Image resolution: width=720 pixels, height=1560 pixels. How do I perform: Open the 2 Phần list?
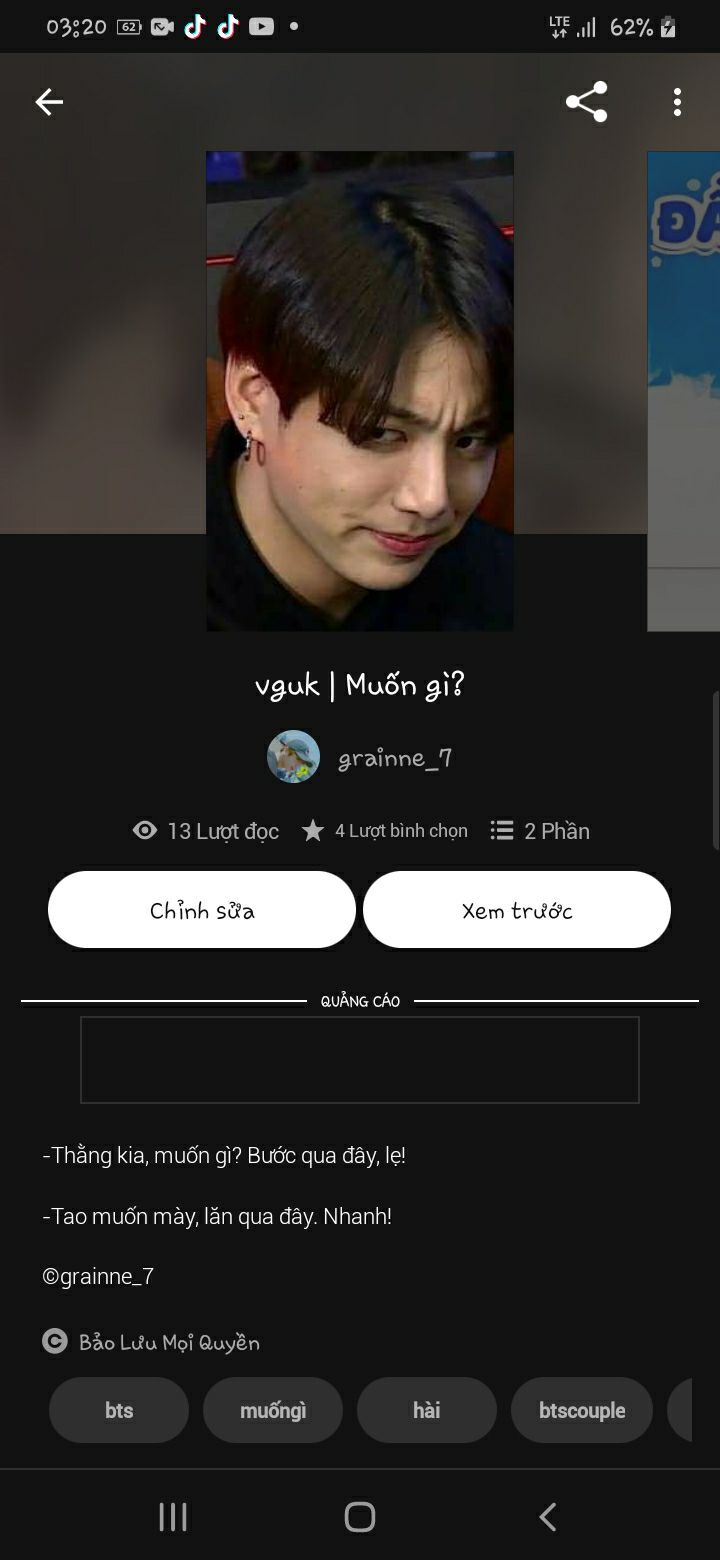[x=540, y=831]
